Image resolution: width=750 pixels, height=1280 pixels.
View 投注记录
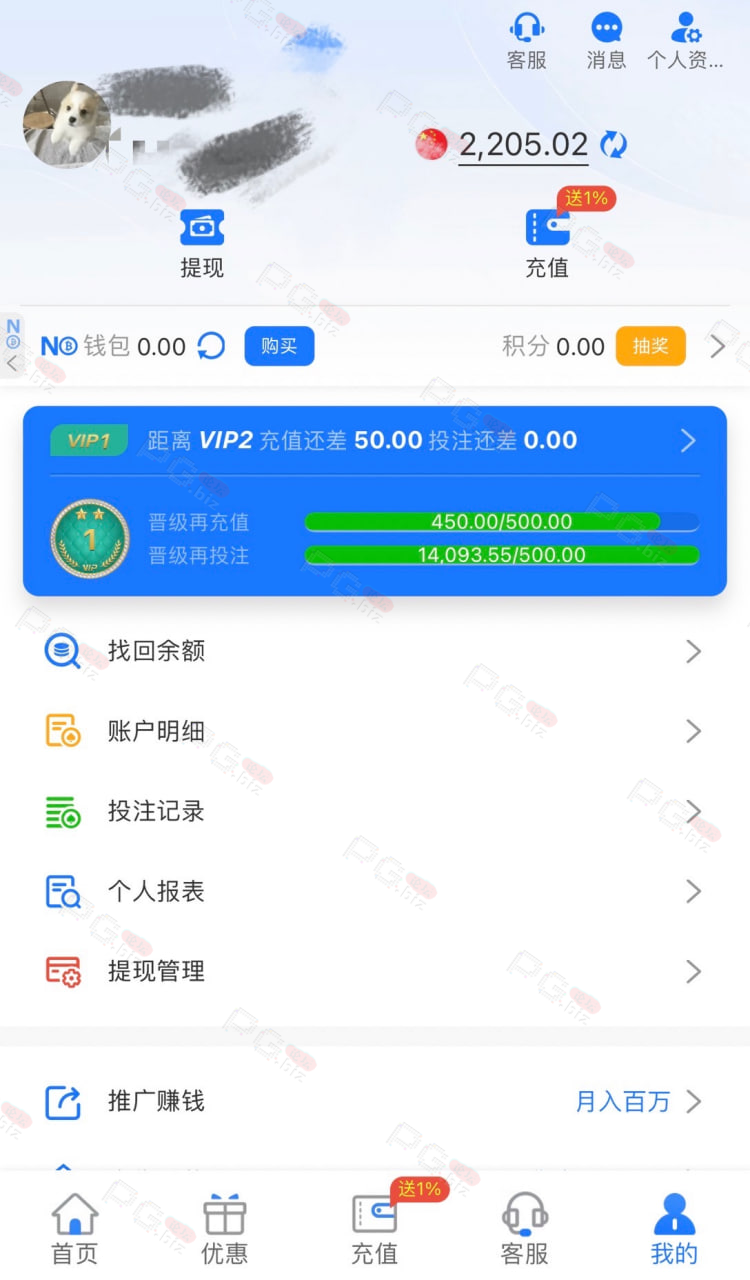pyautogui.click(x=375, y=811)
